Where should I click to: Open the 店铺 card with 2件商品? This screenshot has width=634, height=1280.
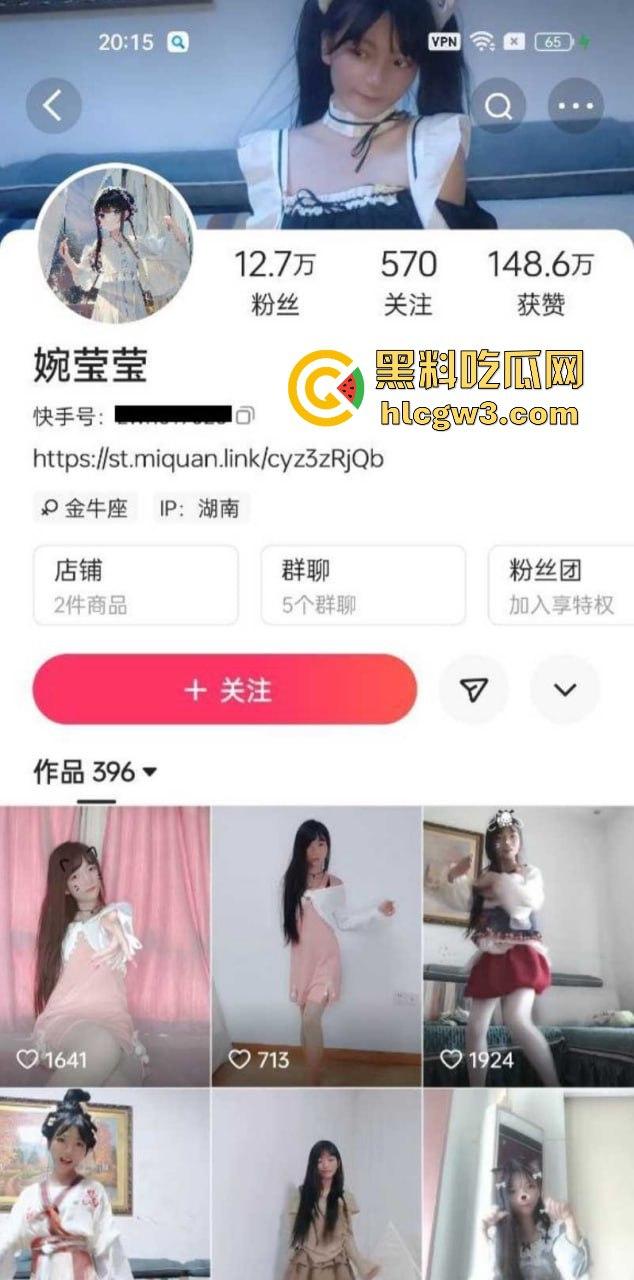[x=136, y=585]
